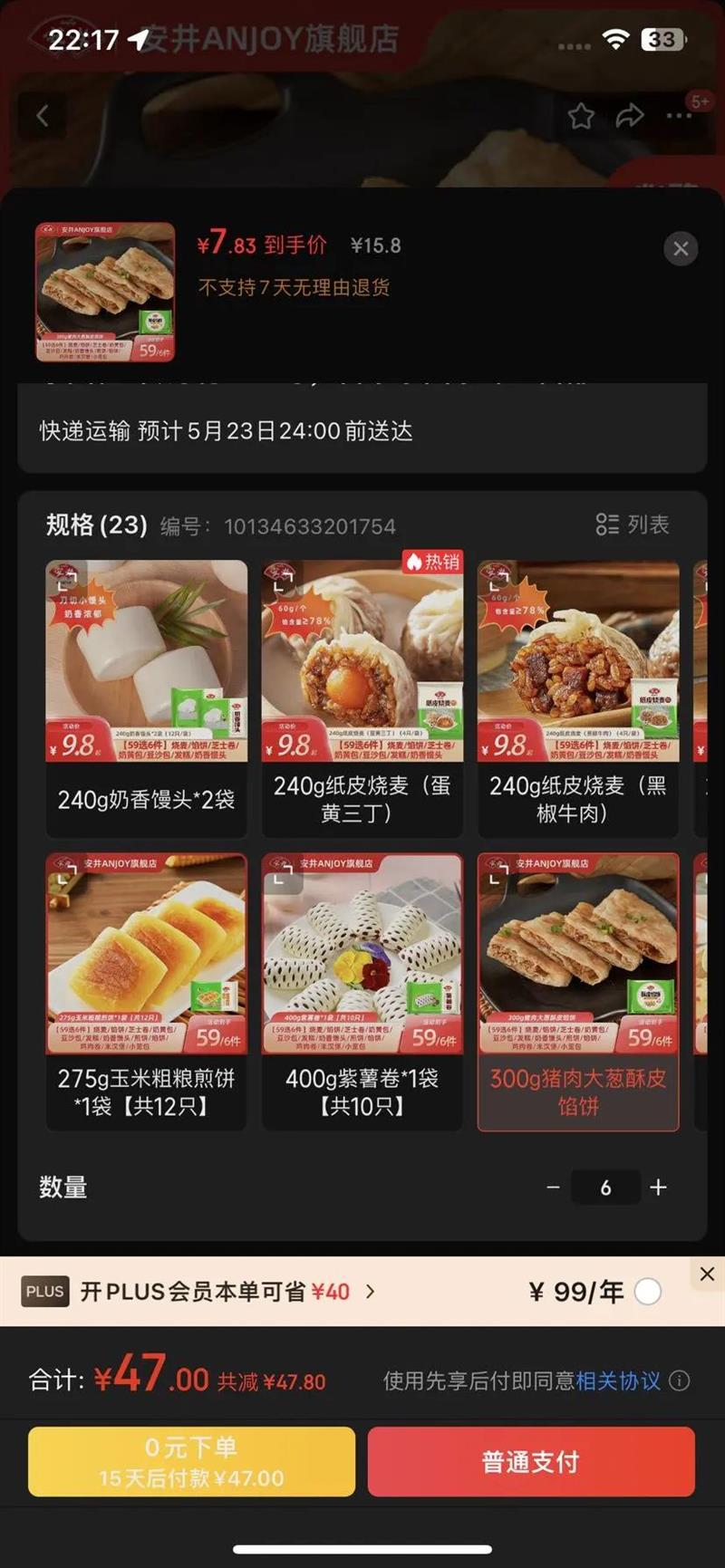The height and width of the screenshot is (1568, 725).
Task: Pick 240g纸皮烧麦（黑椒牛肉）
Action: click(x=577, y=698)
